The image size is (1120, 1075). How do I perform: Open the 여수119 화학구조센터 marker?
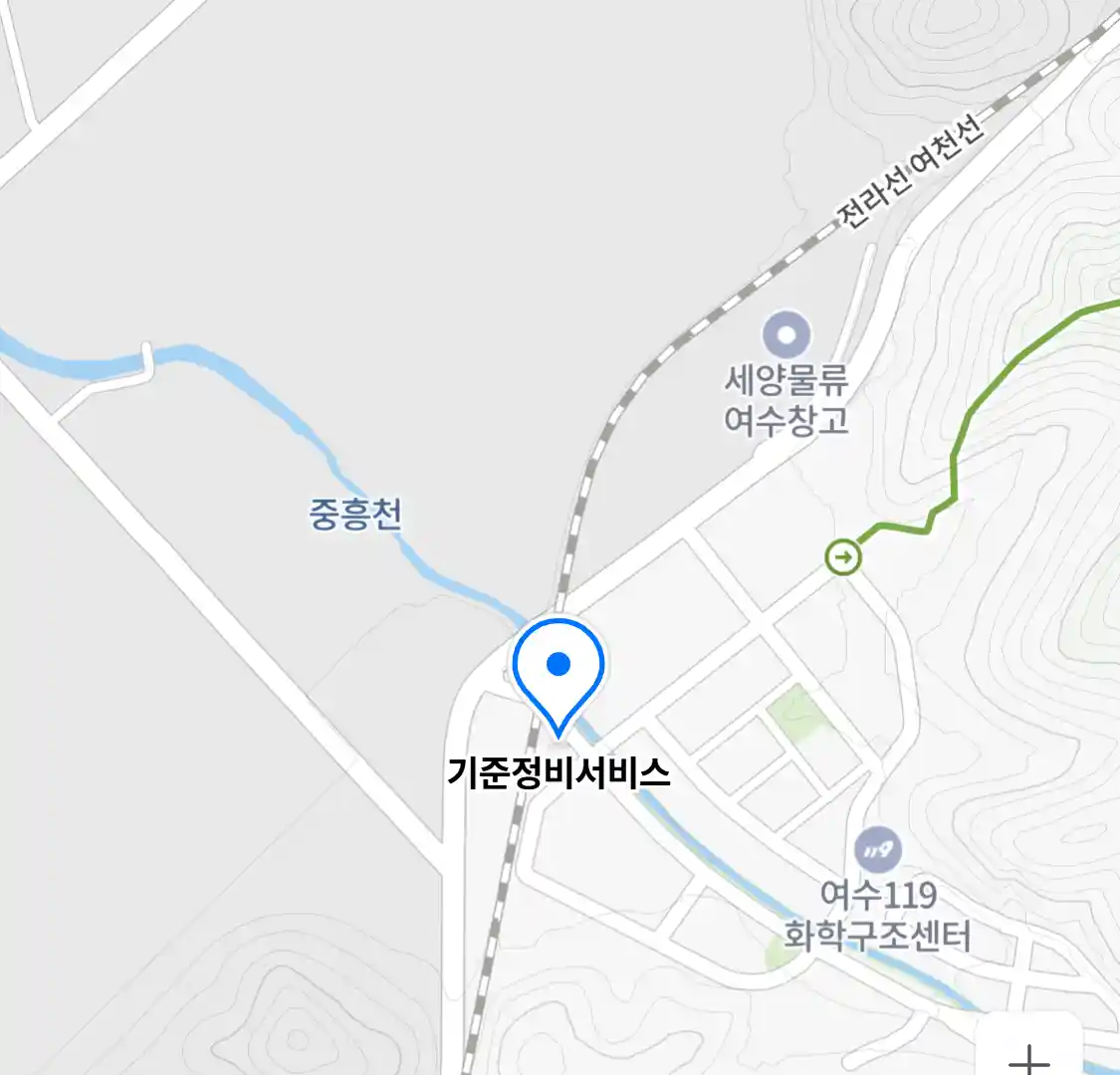pyautogui.click(x=877, y=851)
